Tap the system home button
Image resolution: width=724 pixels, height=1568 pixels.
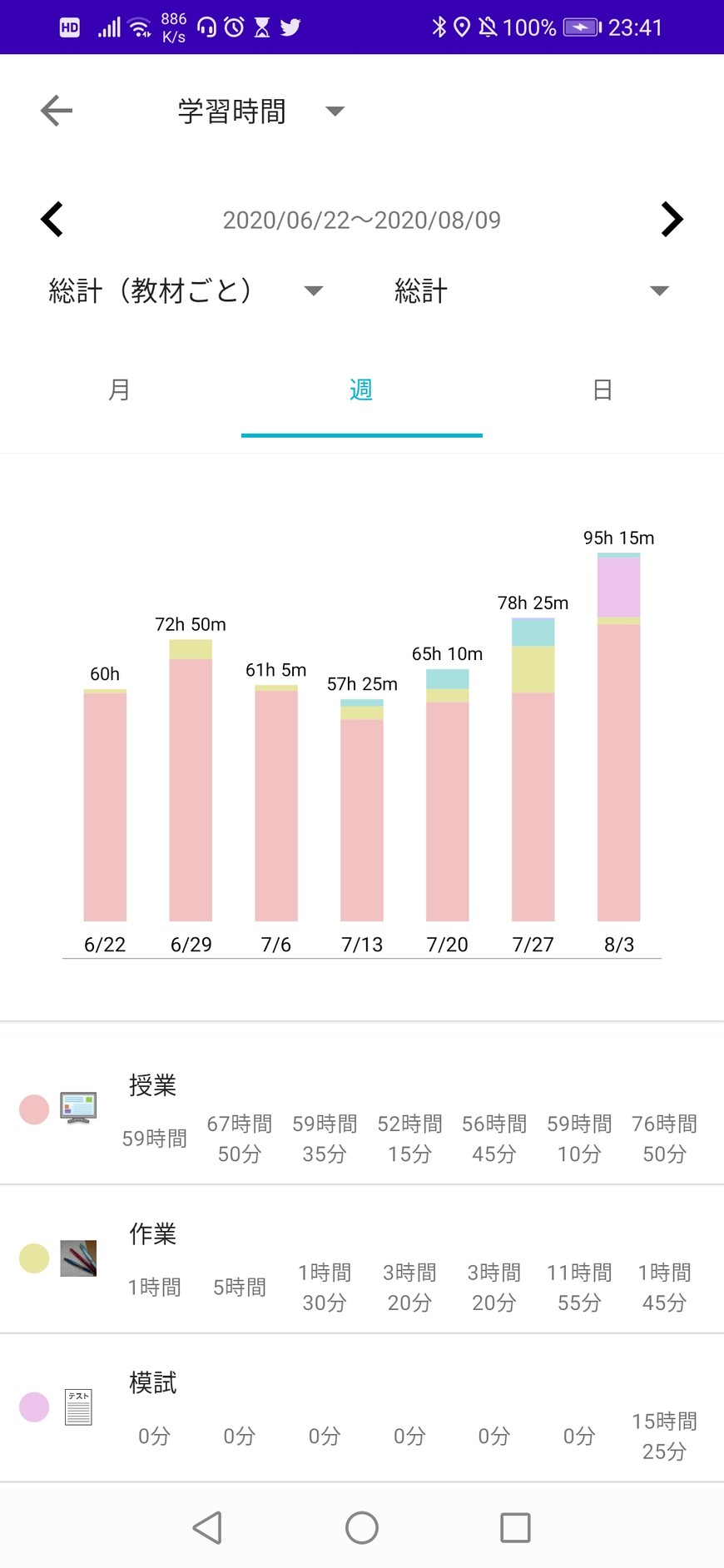362,1527
